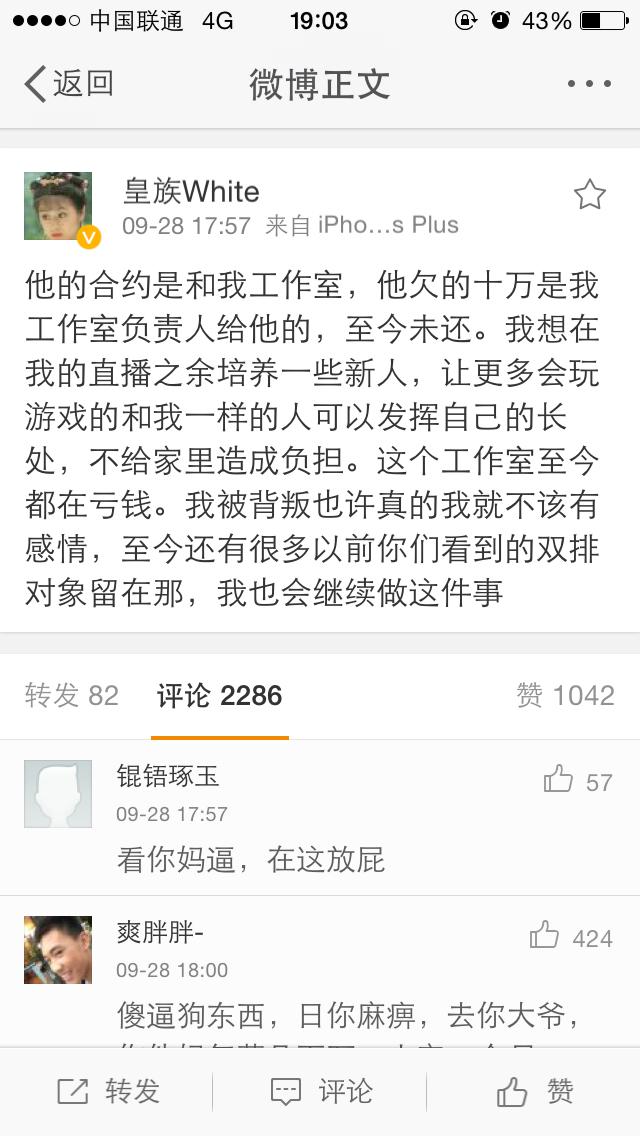Like the comment by 锟铻琢玉
This screenshot has height=1136, width=640.
pyautogui.click(x=577, y=781)
